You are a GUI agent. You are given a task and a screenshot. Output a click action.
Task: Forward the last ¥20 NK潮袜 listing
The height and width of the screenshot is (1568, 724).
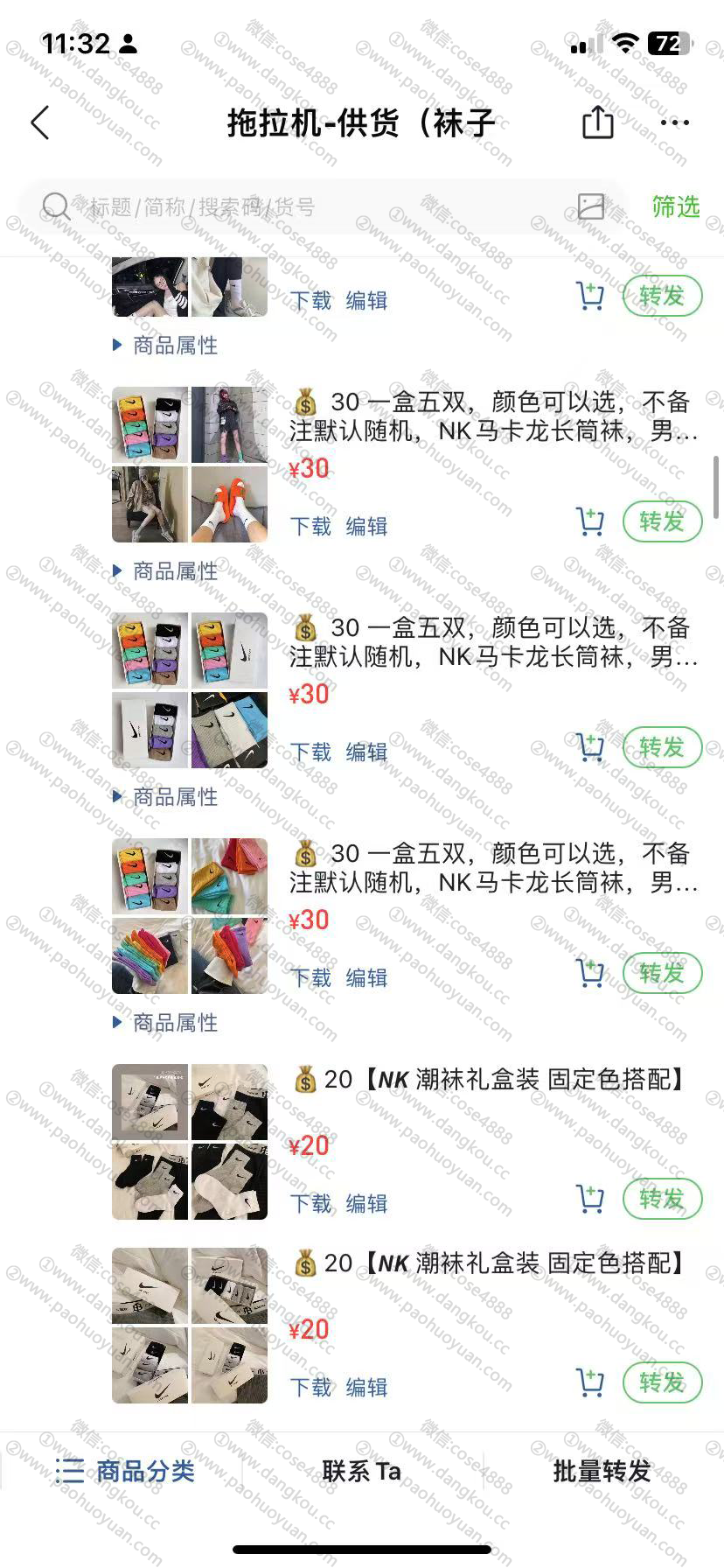click(662, 1382)
